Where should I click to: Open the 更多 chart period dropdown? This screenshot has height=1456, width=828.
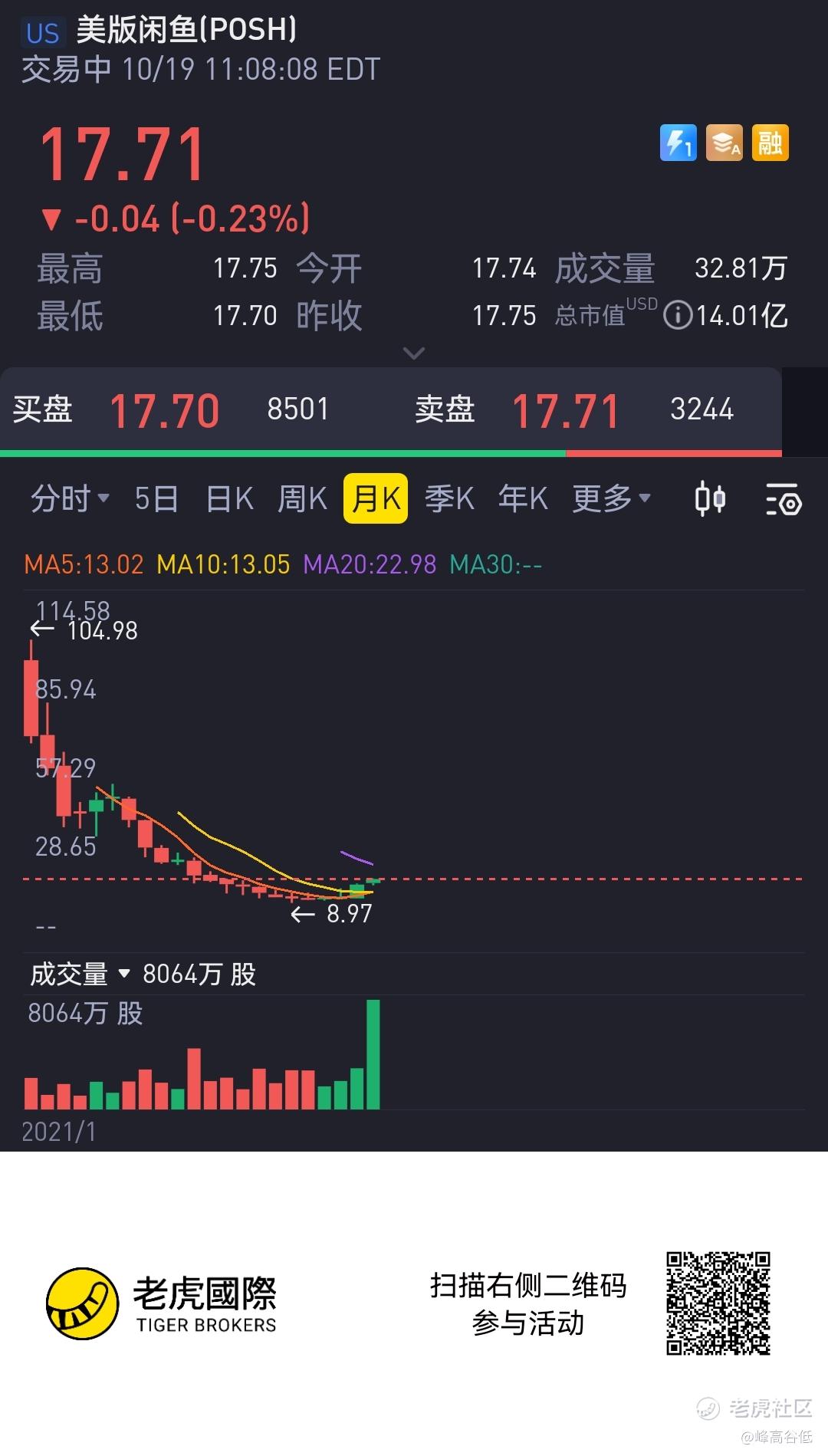[612, 499]
